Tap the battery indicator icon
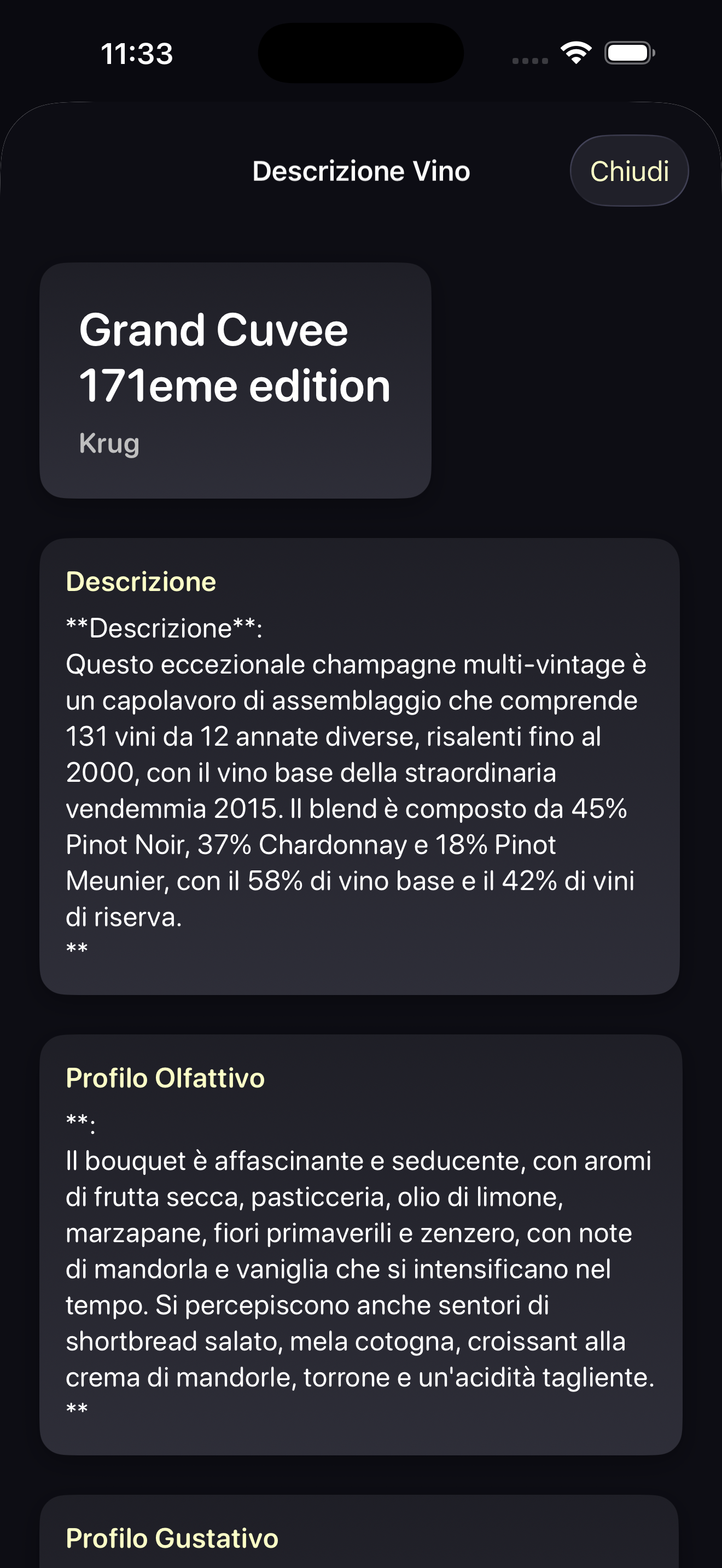 pyautogui.click(x=628, y=54)
